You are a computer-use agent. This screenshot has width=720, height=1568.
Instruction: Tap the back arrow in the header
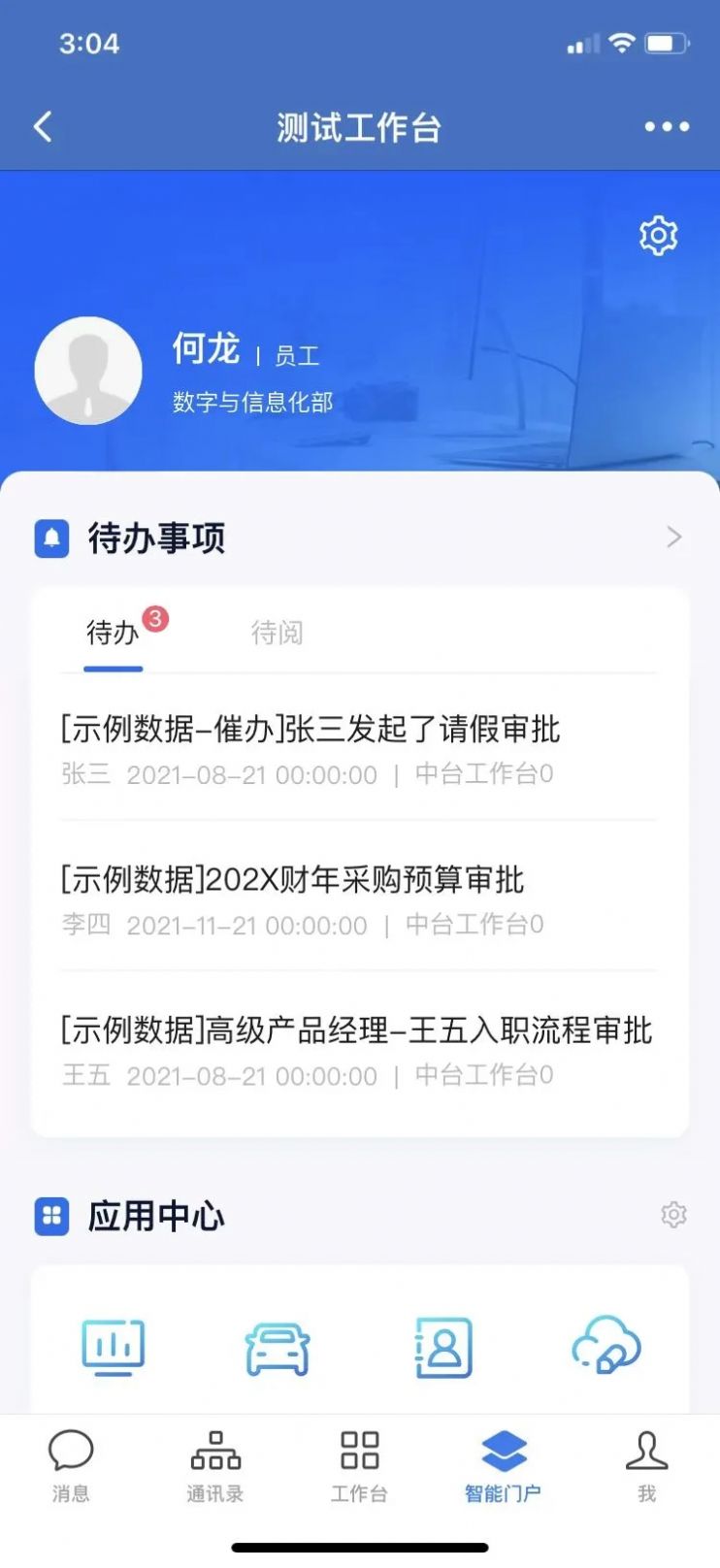tap(43, 126)
